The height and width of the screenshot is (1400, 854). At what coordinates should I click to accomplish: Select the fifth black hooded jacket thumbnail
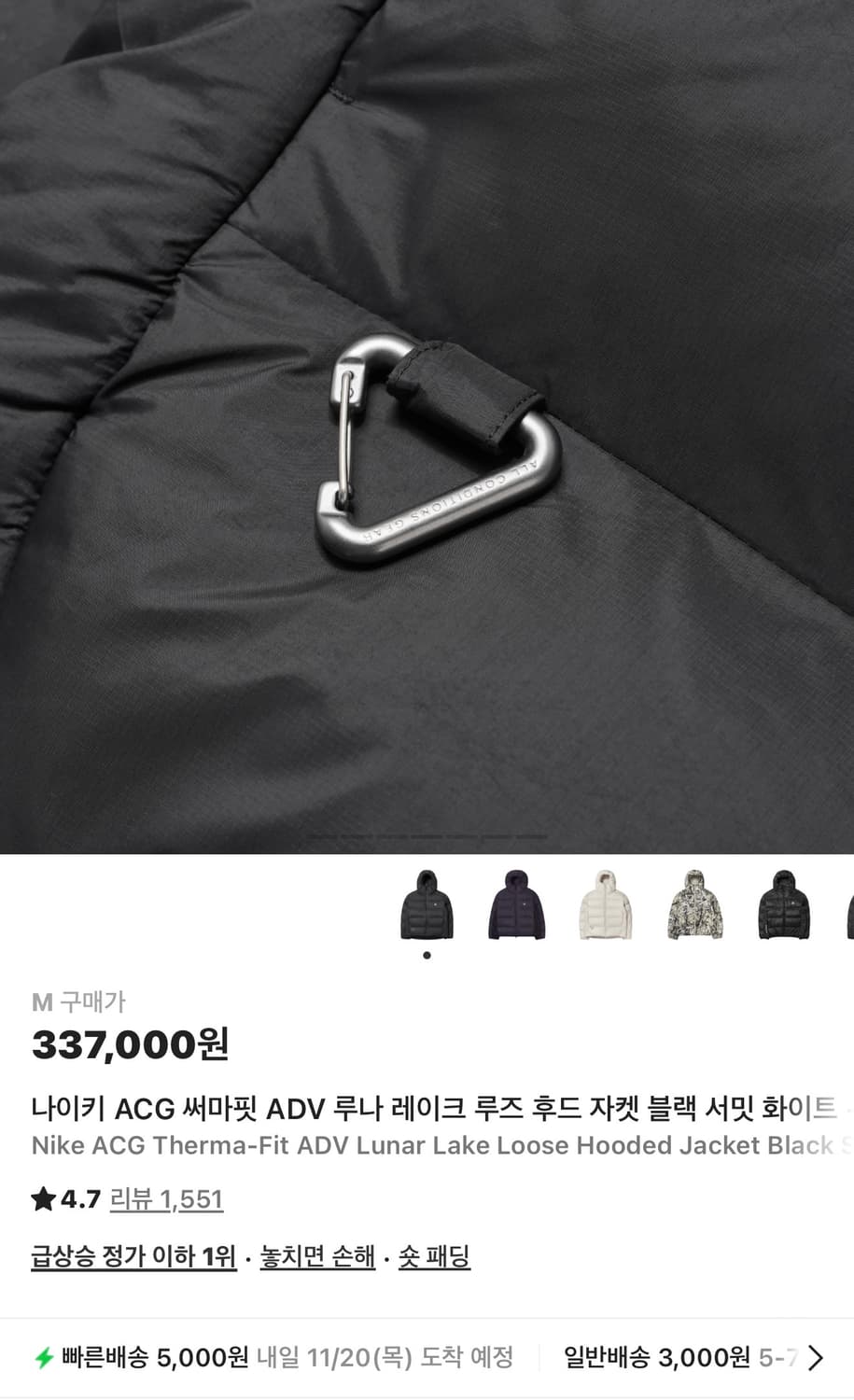click(x=782, y=907)
